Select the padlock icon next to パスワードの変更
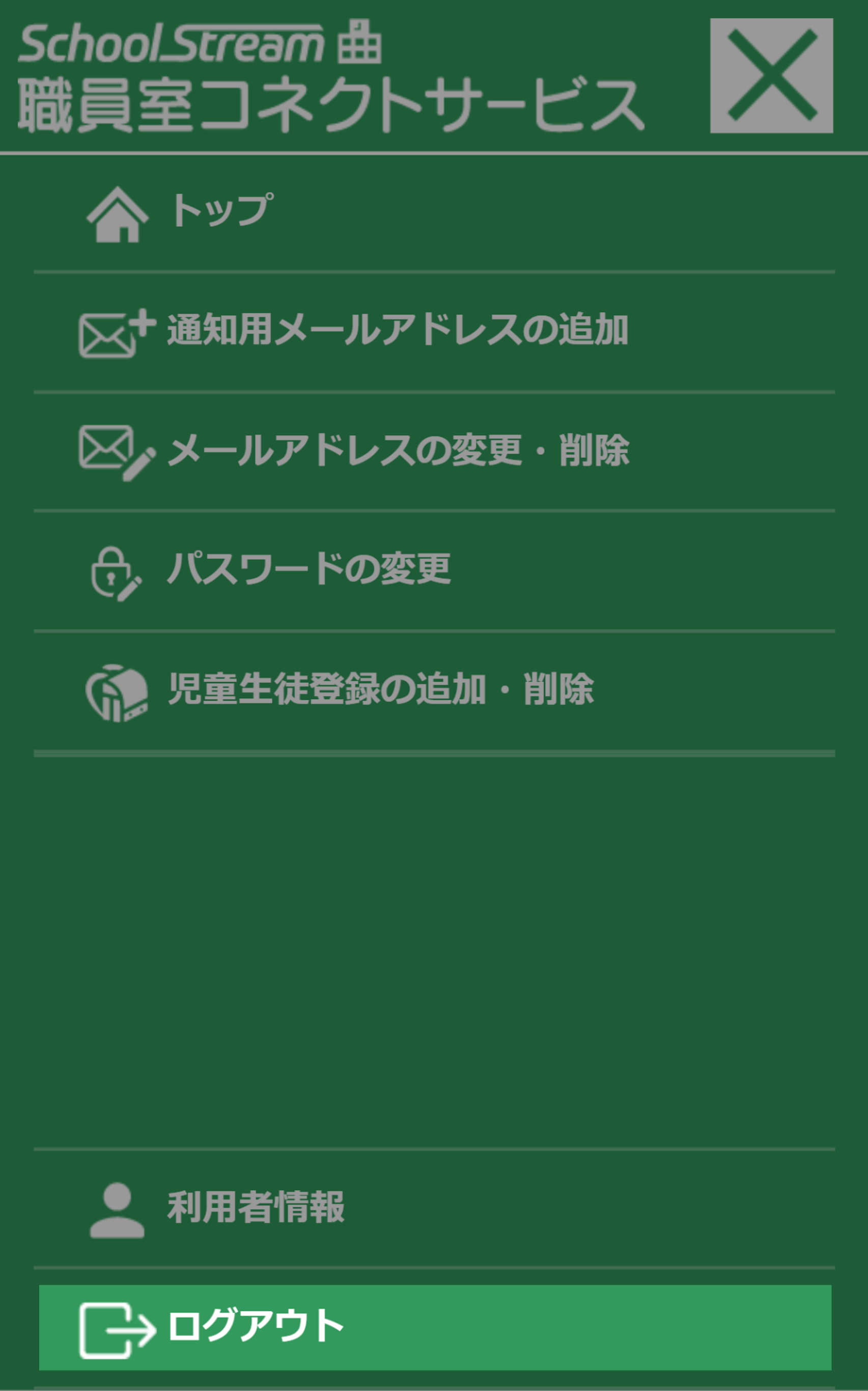Image resolution: width=868 pixels, height=1391 pixels. (x=113, y=576)
